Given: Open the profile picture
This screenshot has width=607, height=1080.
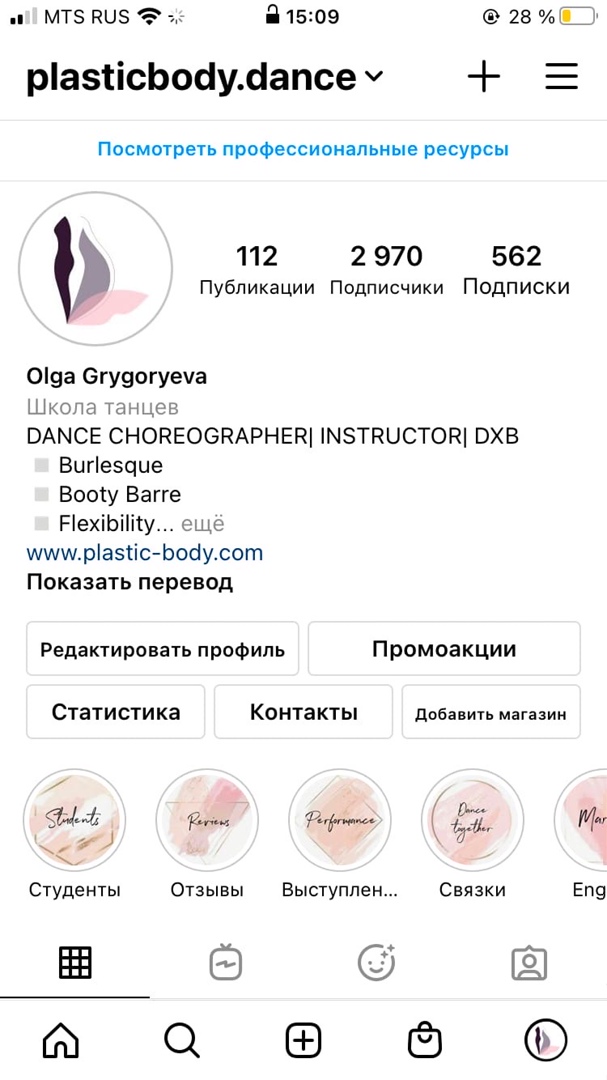Looking at the screenshot, I should tap(96, 269).
